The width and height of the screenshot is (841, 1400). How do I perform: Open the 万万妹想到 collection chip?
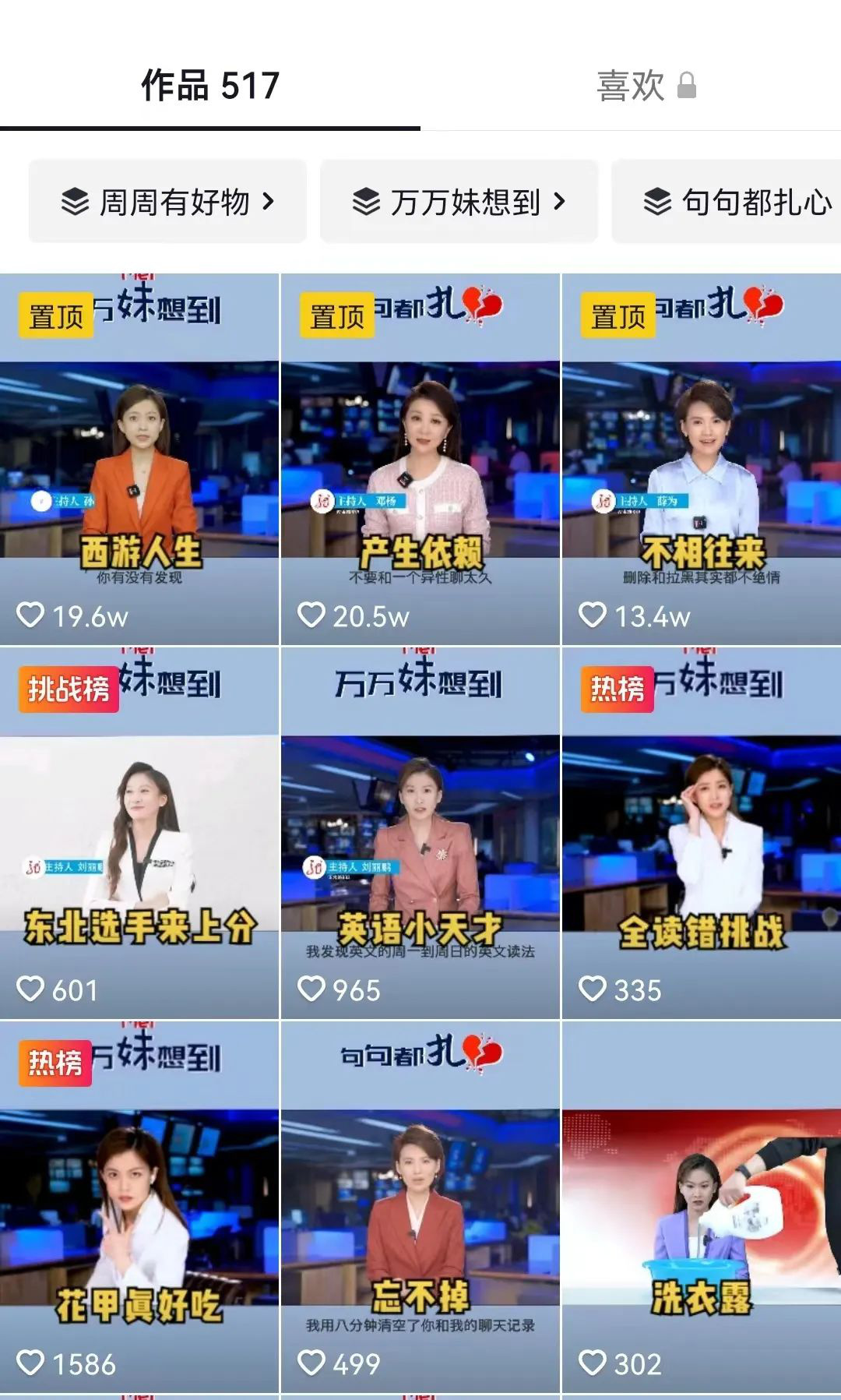[459, 202]
